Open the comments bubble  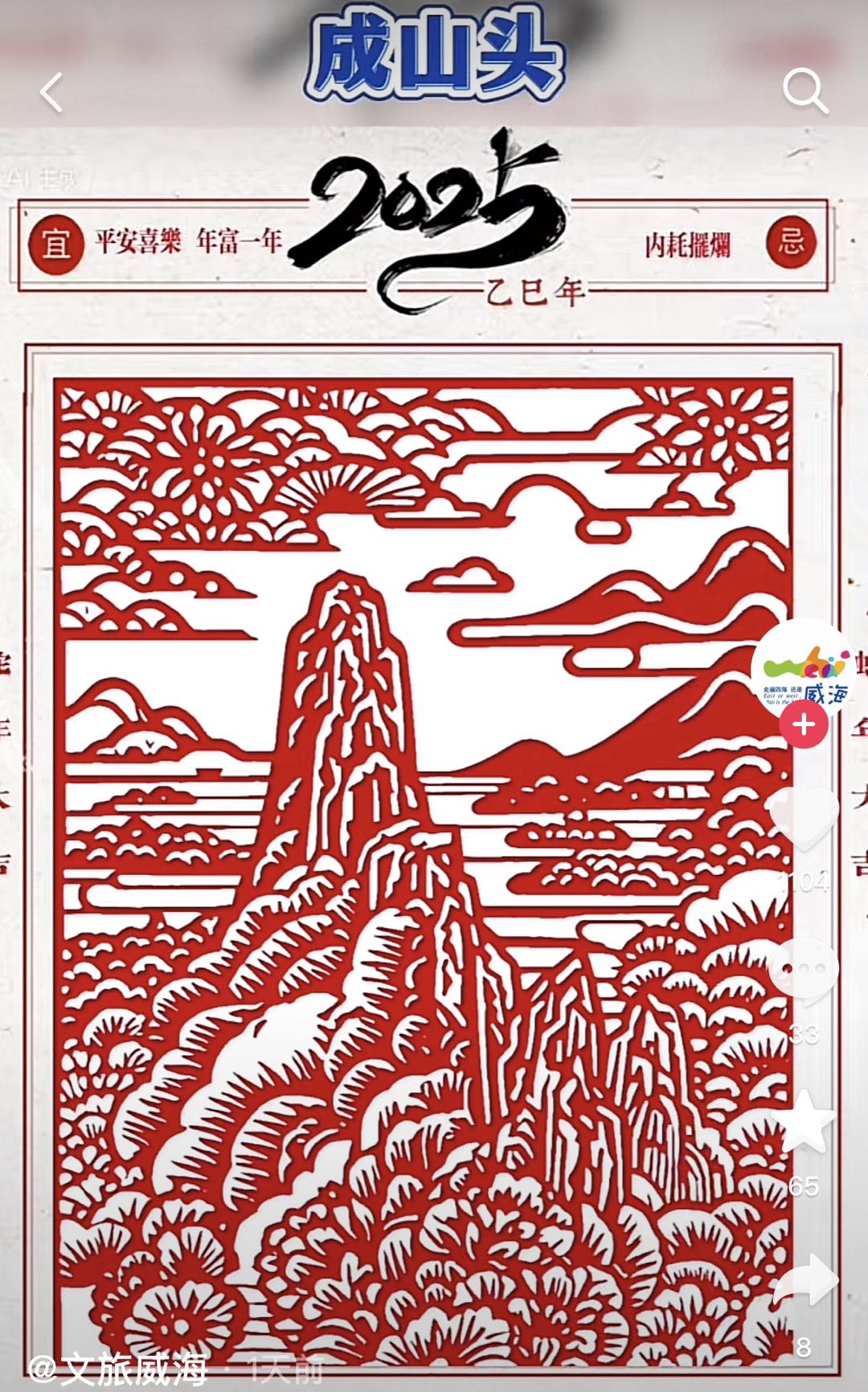[x=803, y=970]
